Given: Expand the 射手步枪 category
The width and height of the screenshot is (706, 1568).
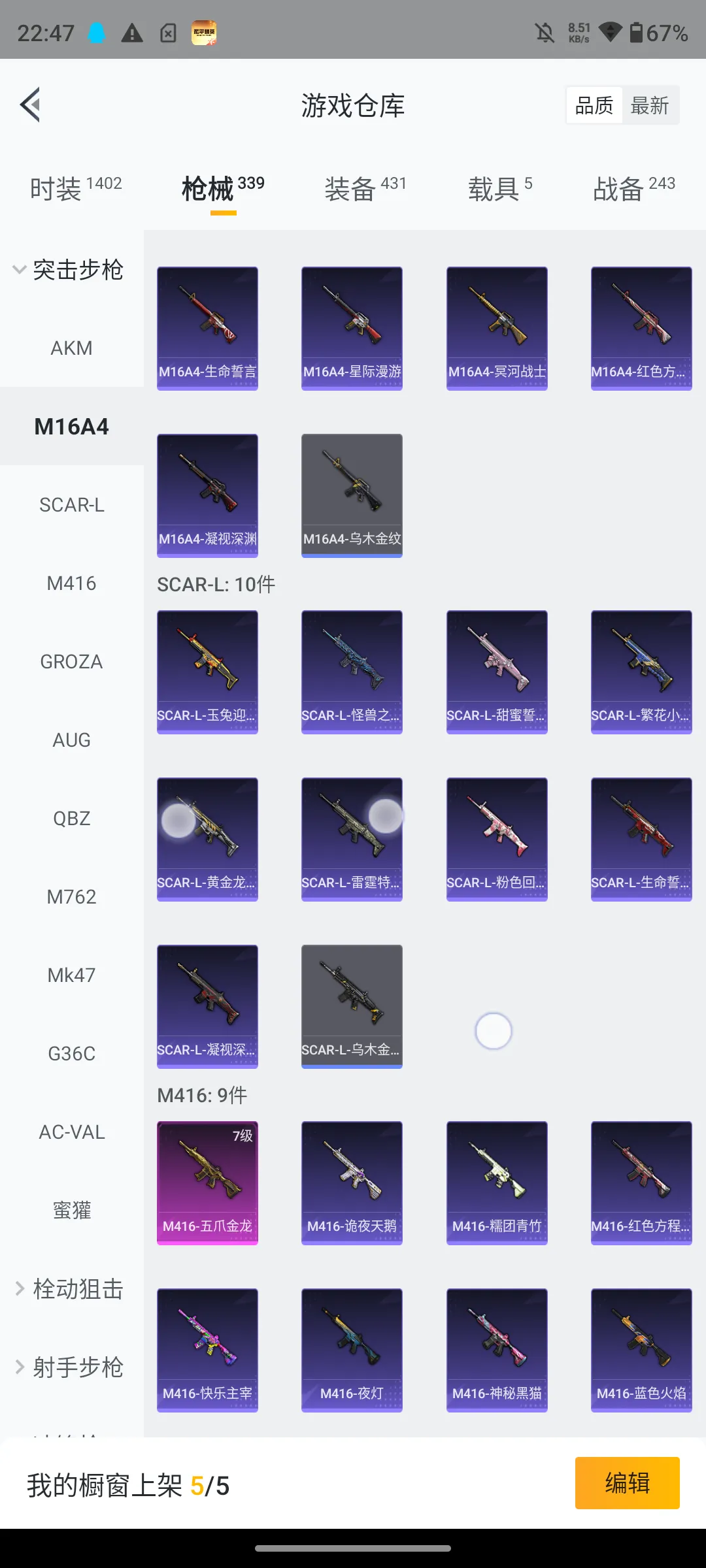Looking at the screenshot, I should 69,1367.
